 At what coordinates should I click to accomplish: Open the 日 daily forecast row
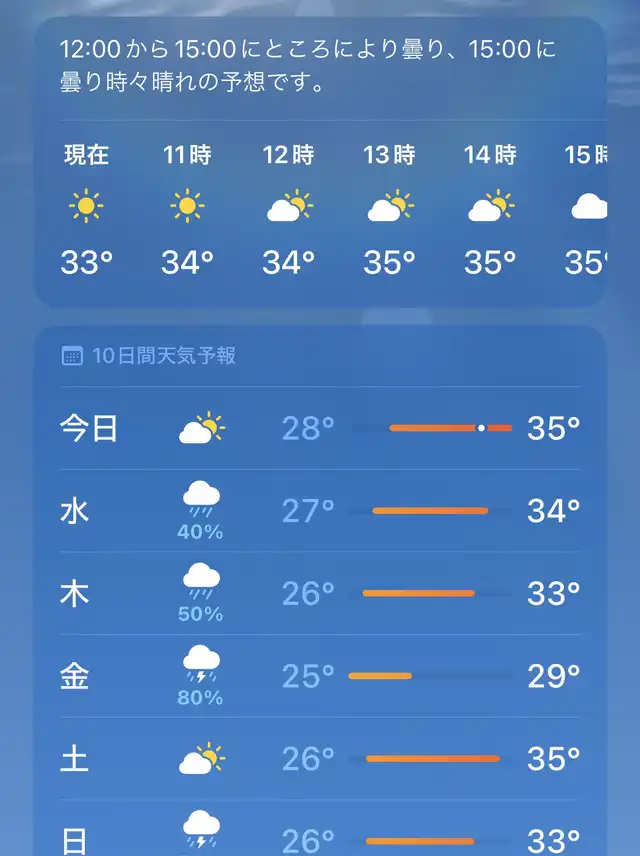[320, 836]
